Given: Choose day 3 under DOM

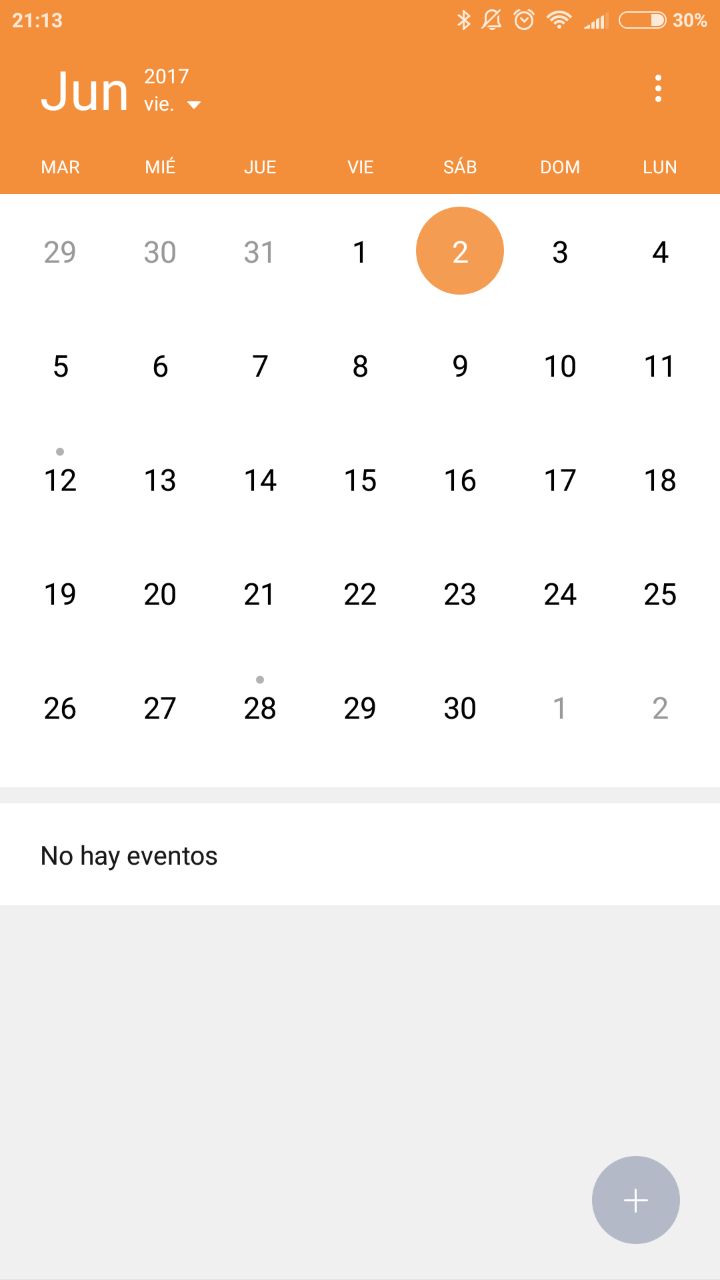Looking at the screenshot, I should click(560, 252).
